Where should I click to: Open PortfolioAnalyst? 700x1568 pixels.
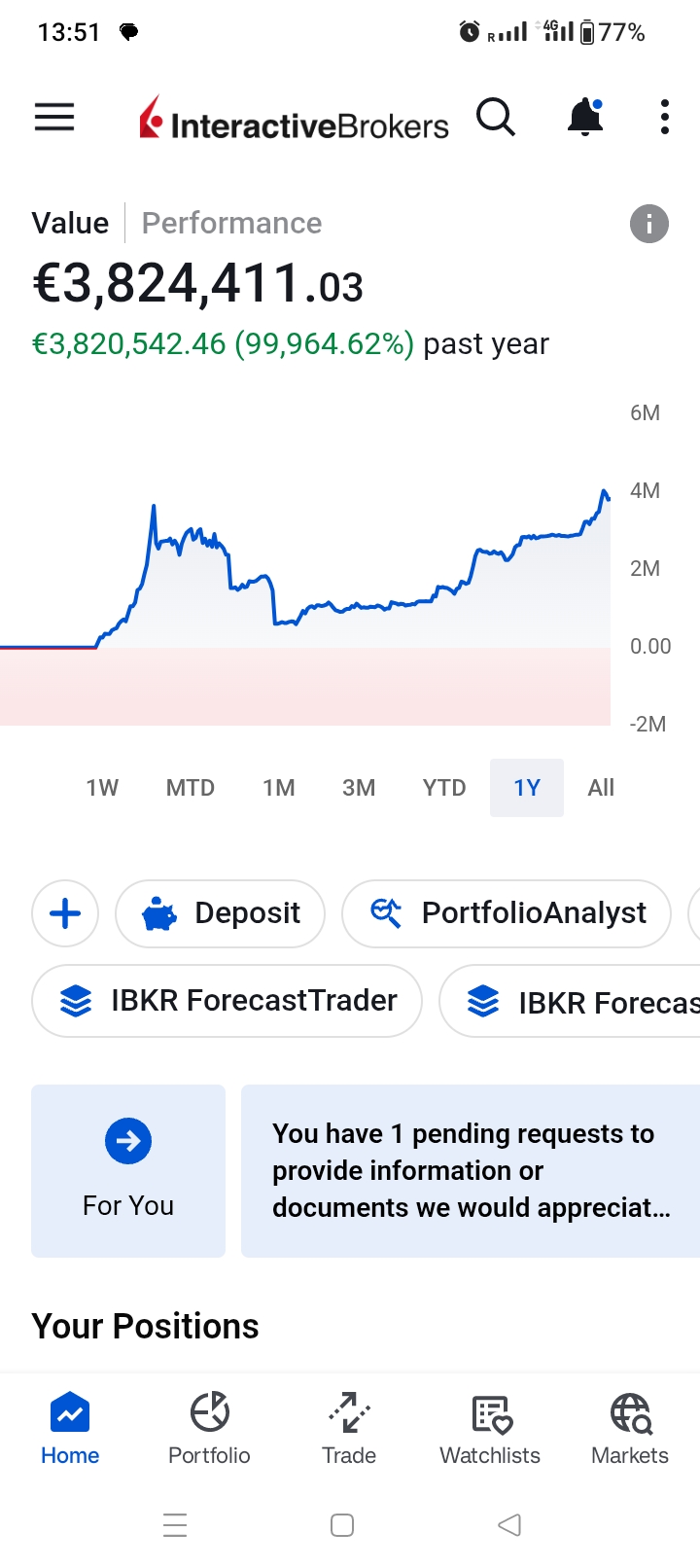click(x=507, y=913)
